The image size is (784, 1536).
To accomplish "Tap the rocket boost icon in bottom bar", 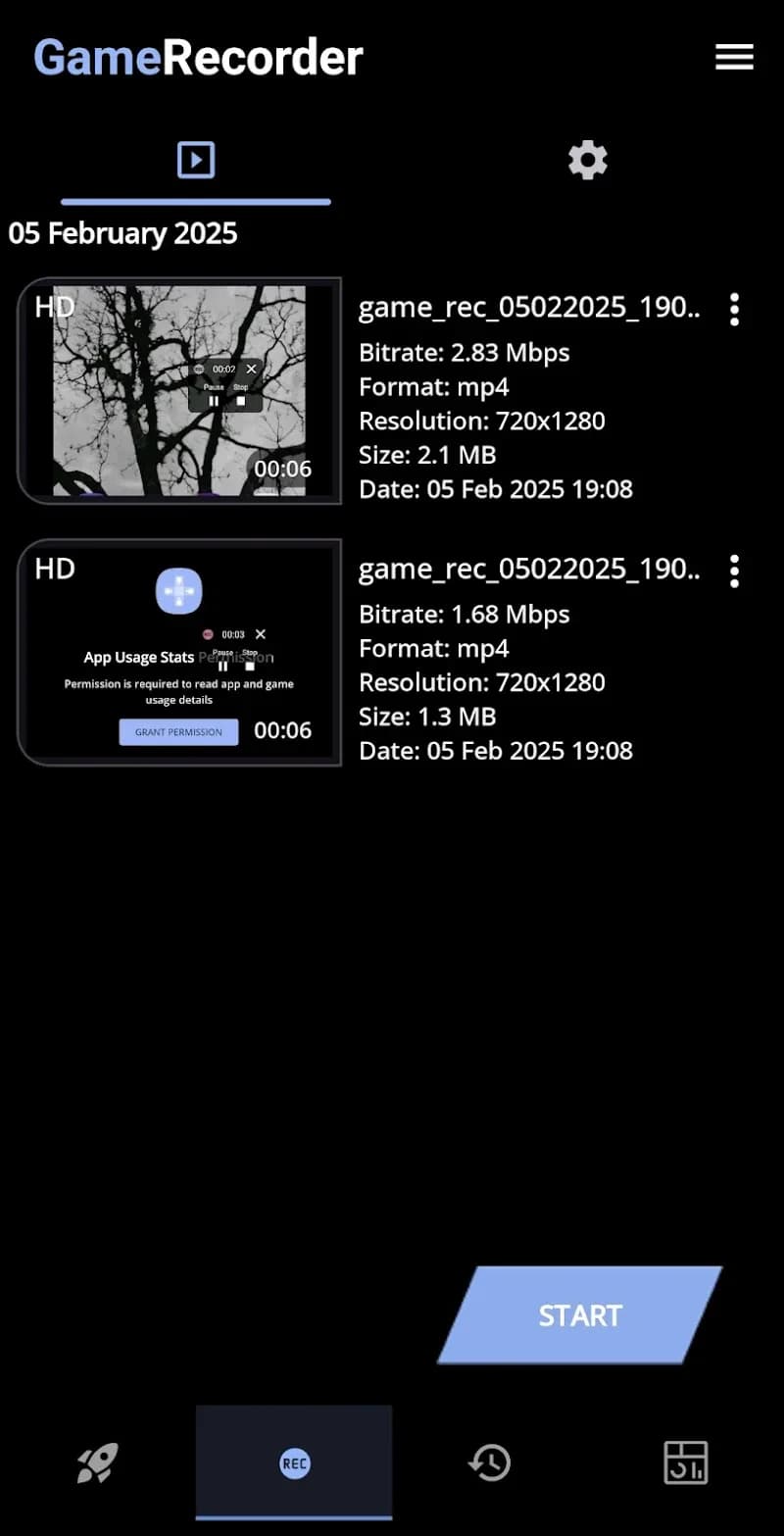I will 96,1462.
